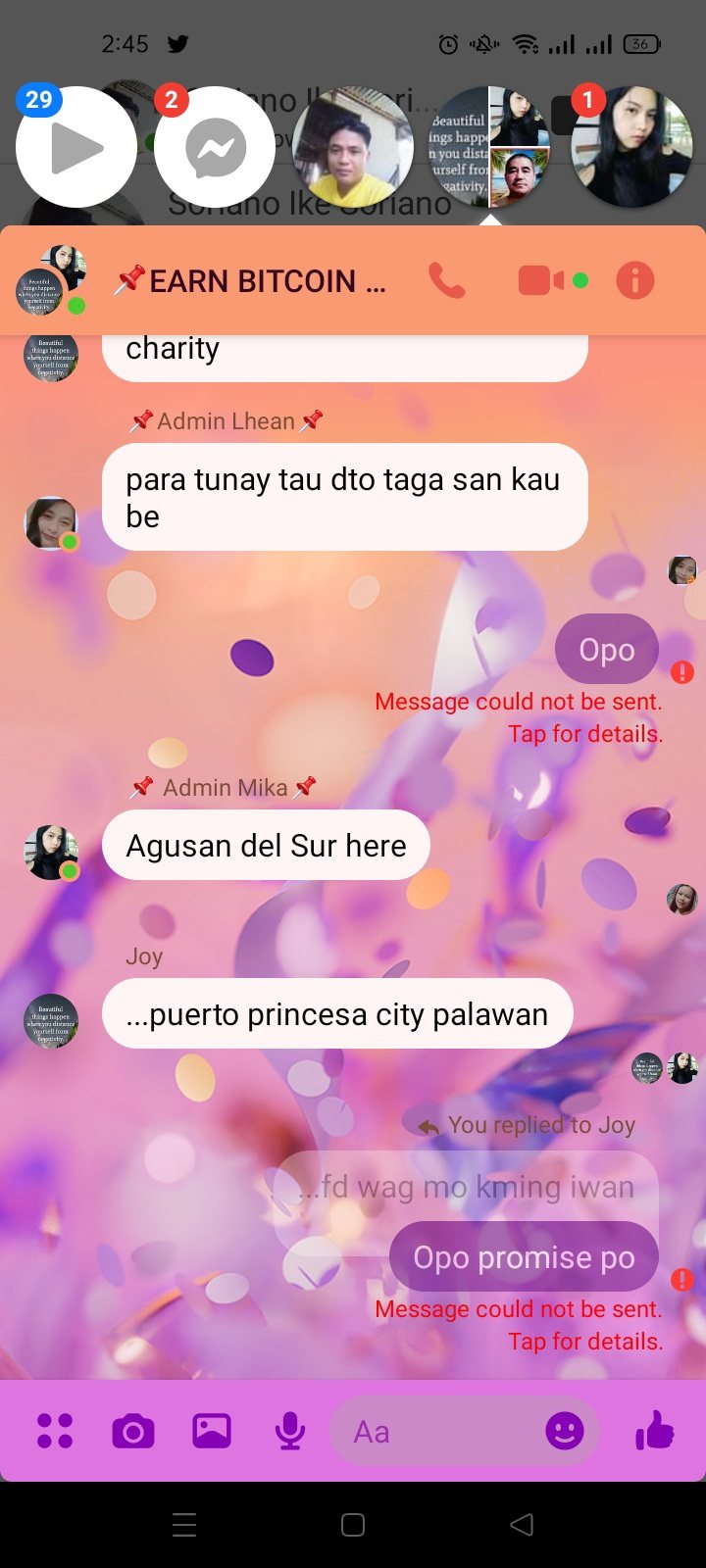Open the chat head with 1 unread badge

click(632, 148)
